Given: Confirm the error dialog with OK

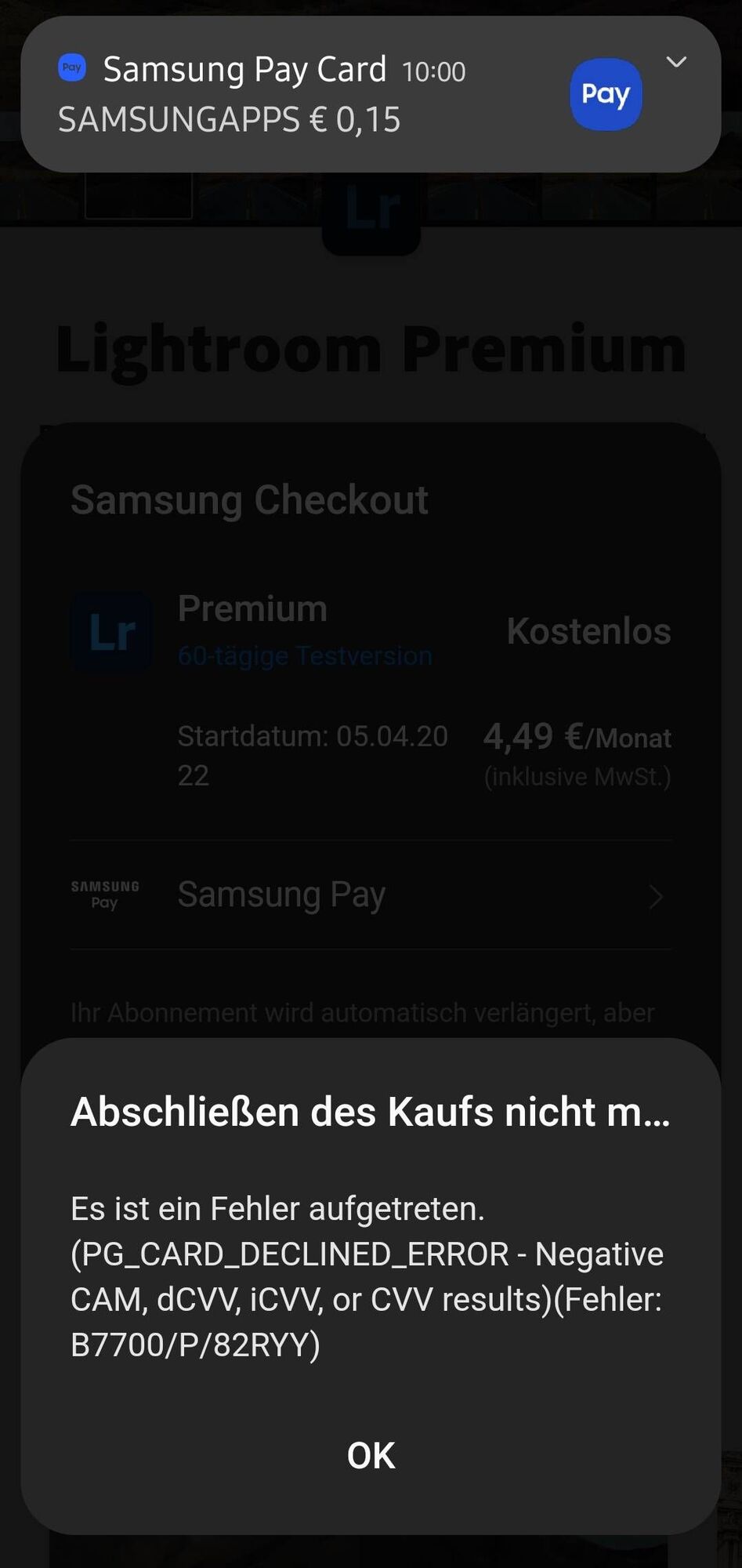Looking at the screenshot, I should tap(371, 1455).
